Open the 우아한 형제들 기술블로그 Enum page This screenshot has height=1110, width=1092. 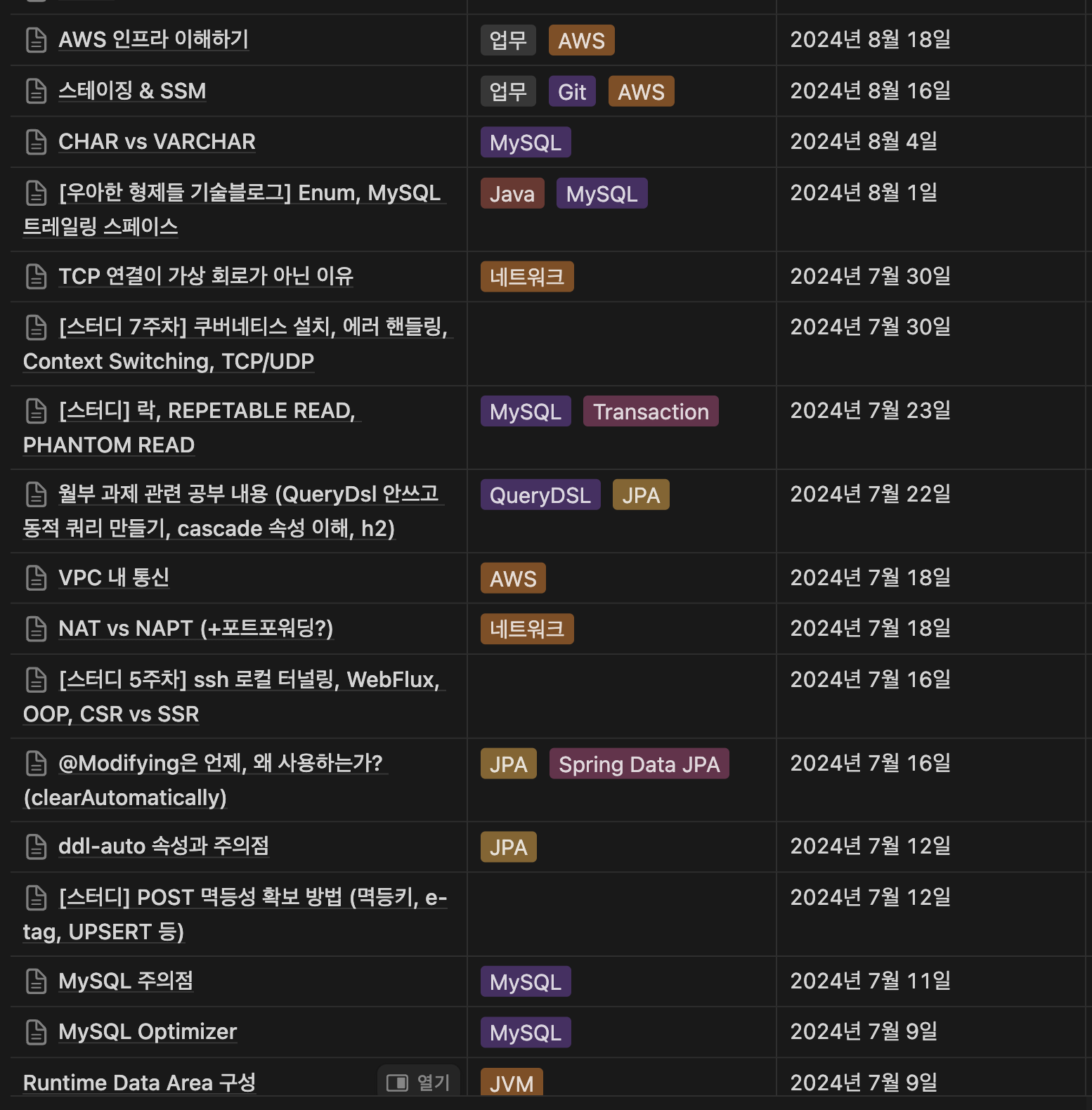(249, 193)
